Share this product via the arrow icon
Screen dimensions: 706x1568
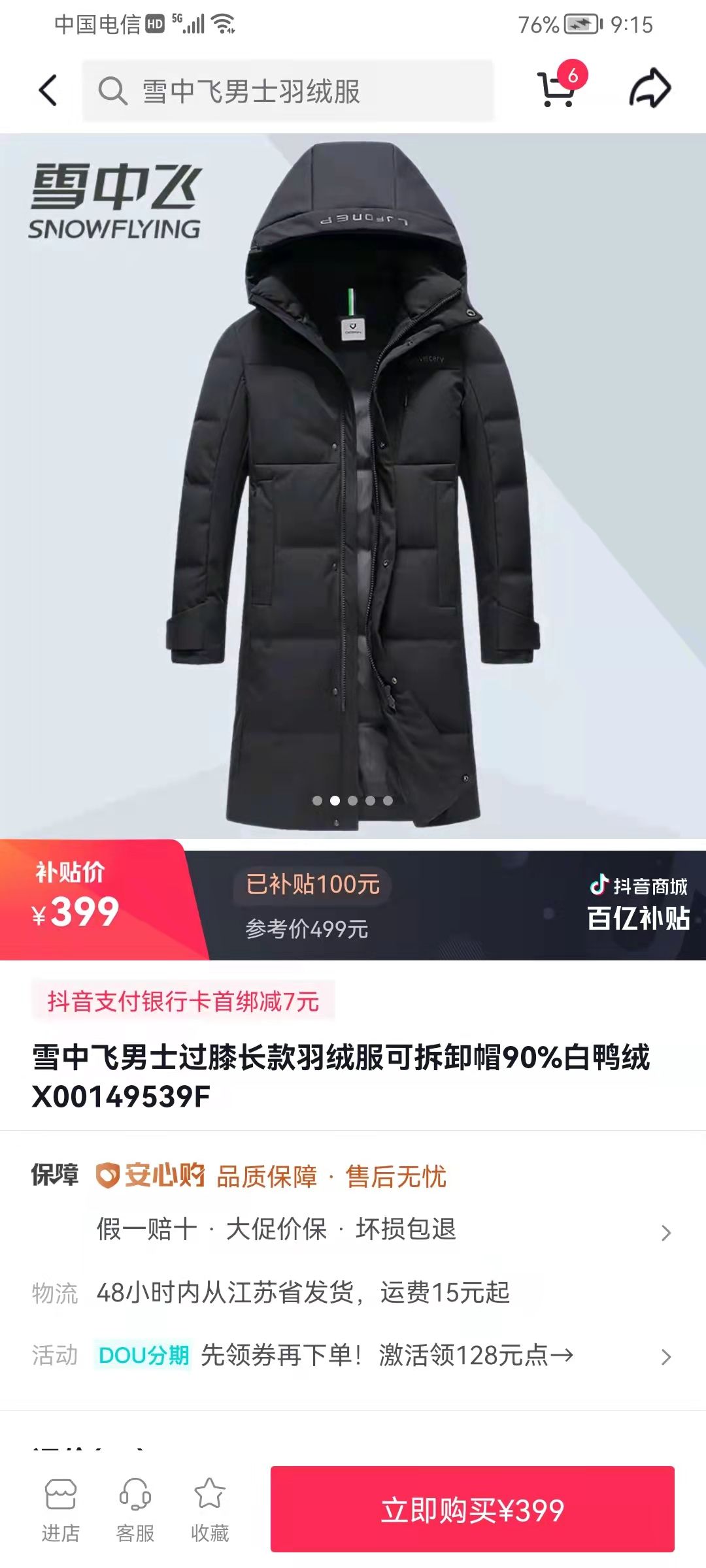(x=650, y=88)
